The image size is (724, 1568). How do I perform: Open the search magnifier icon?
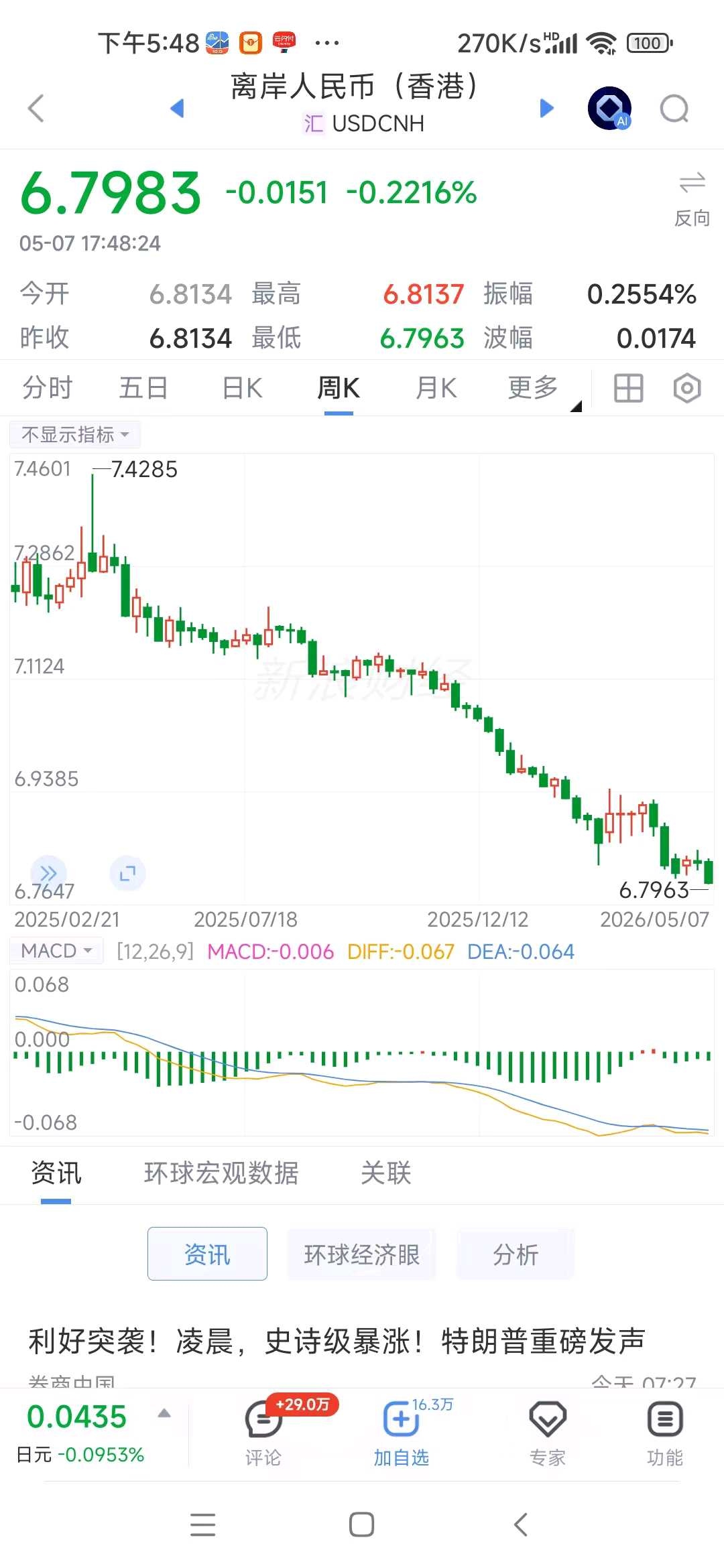click(674, 108)
